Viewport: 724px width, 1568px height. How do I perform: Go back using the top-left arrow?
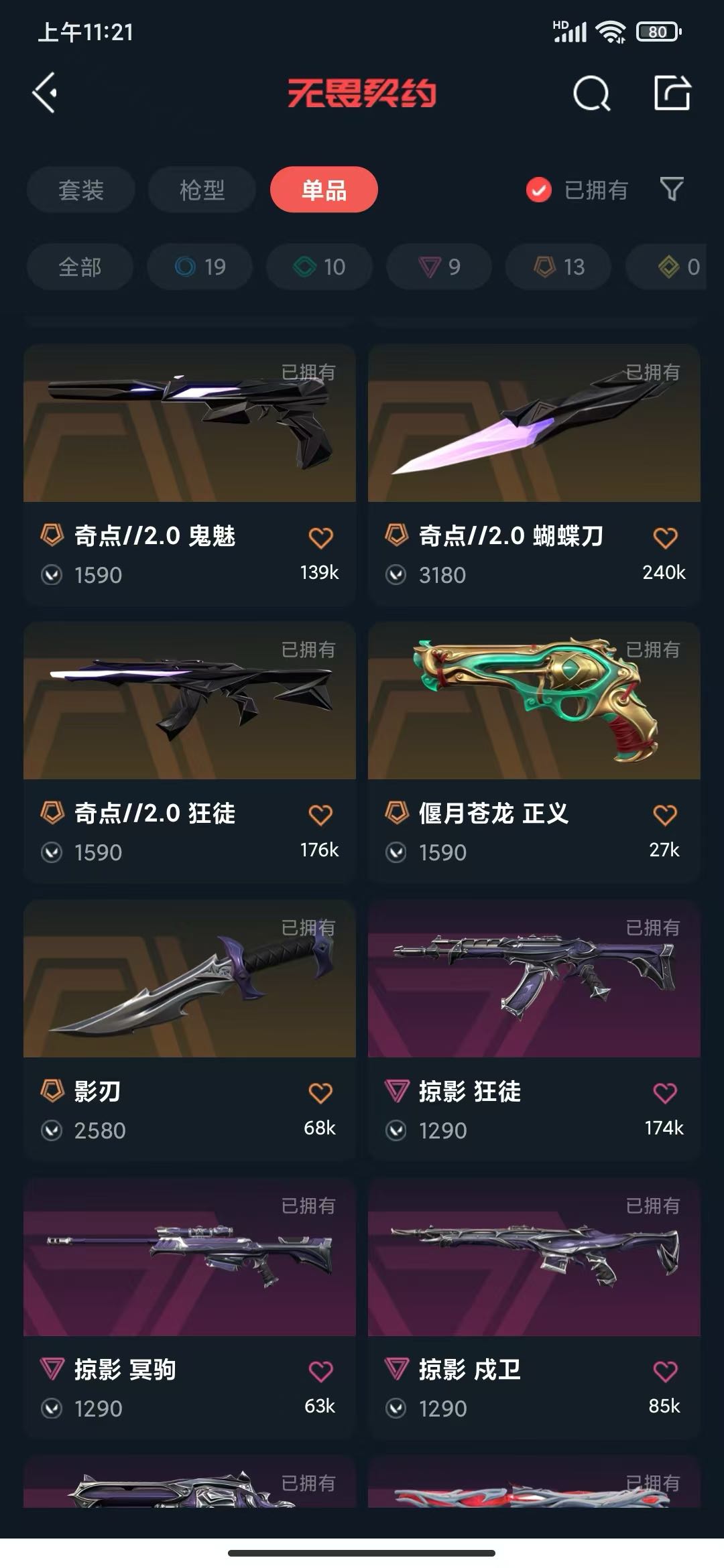tap(45, 93)
